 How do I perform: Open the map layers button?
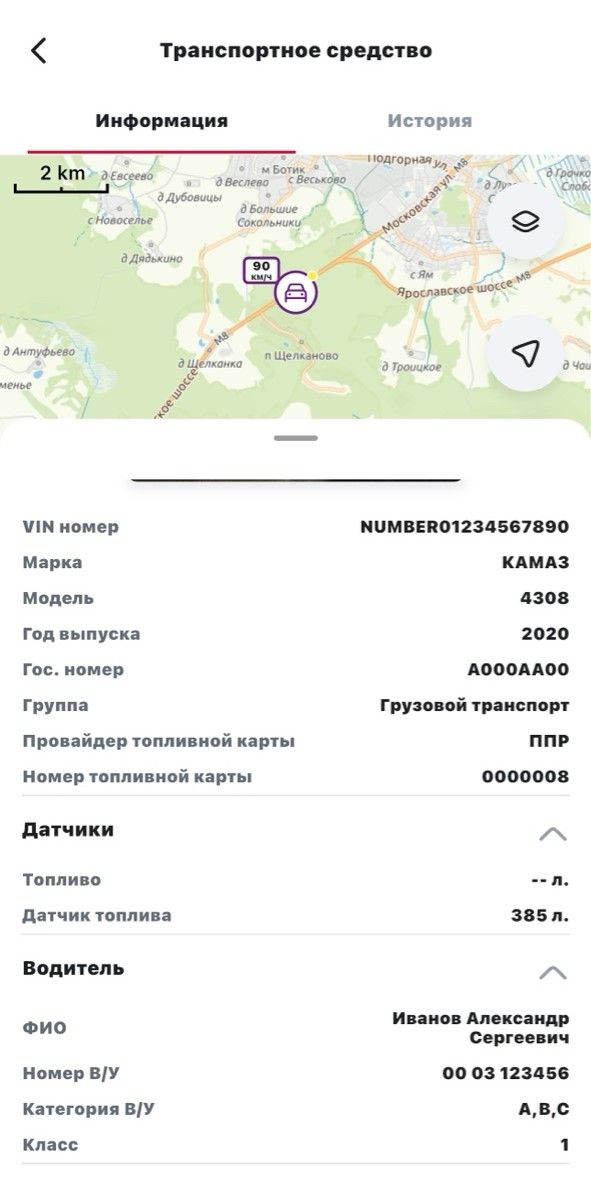point(526,221)
